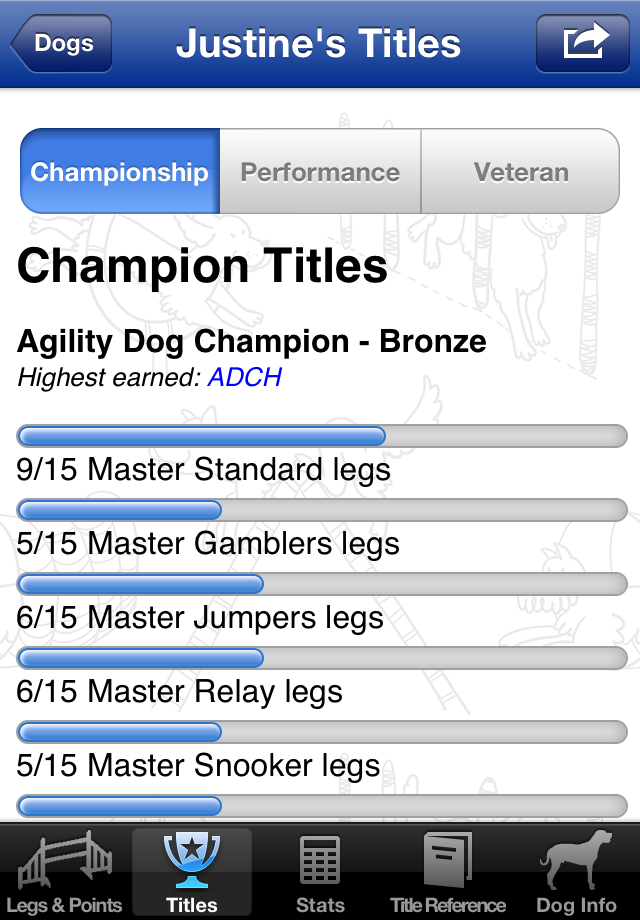This screenshot has height=920, width=640.
Task: Open the Legs & Points tab
Action: point(64,872)
